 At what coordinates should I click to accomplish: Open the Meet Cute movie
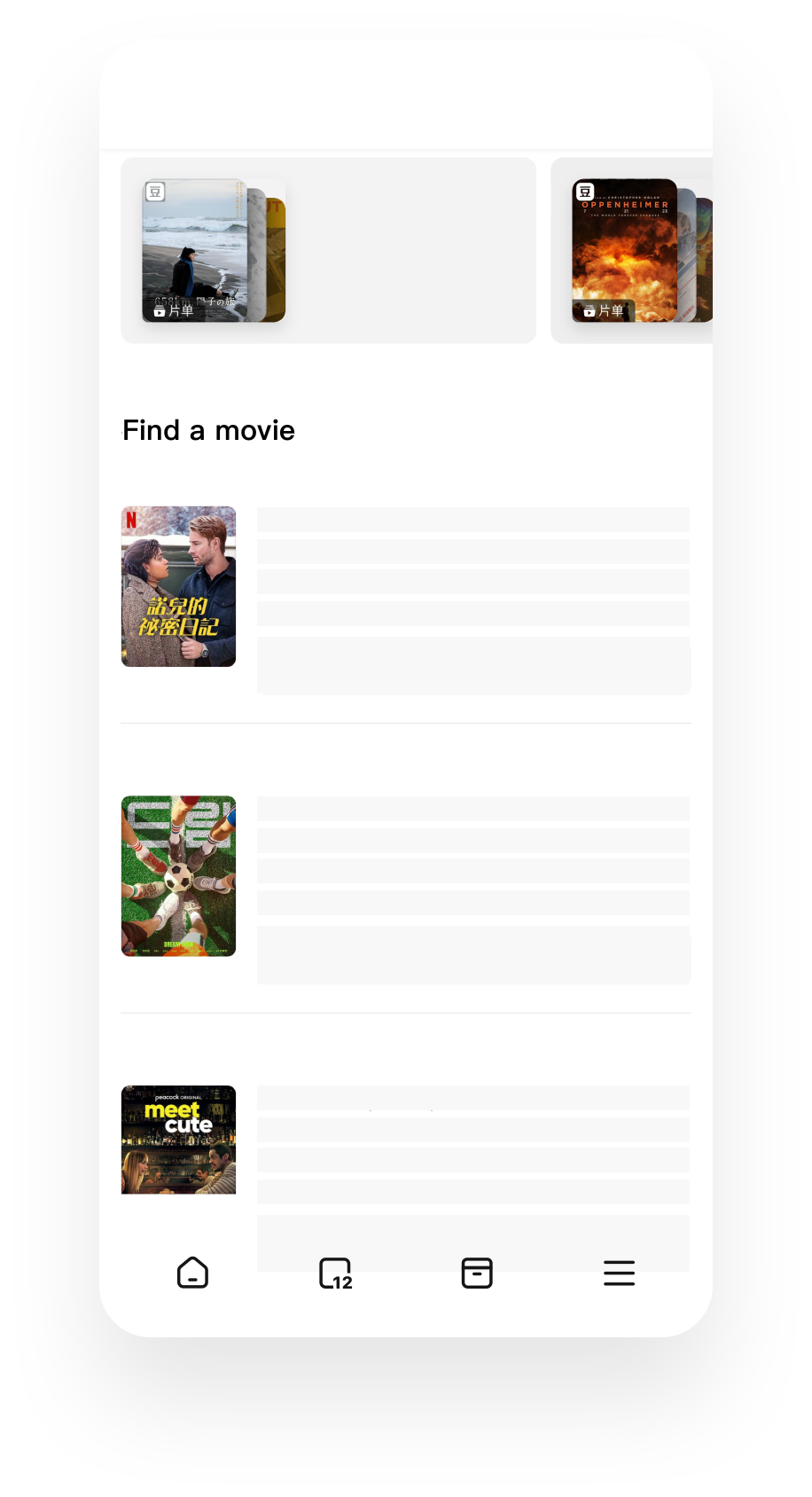point(179,1140)
